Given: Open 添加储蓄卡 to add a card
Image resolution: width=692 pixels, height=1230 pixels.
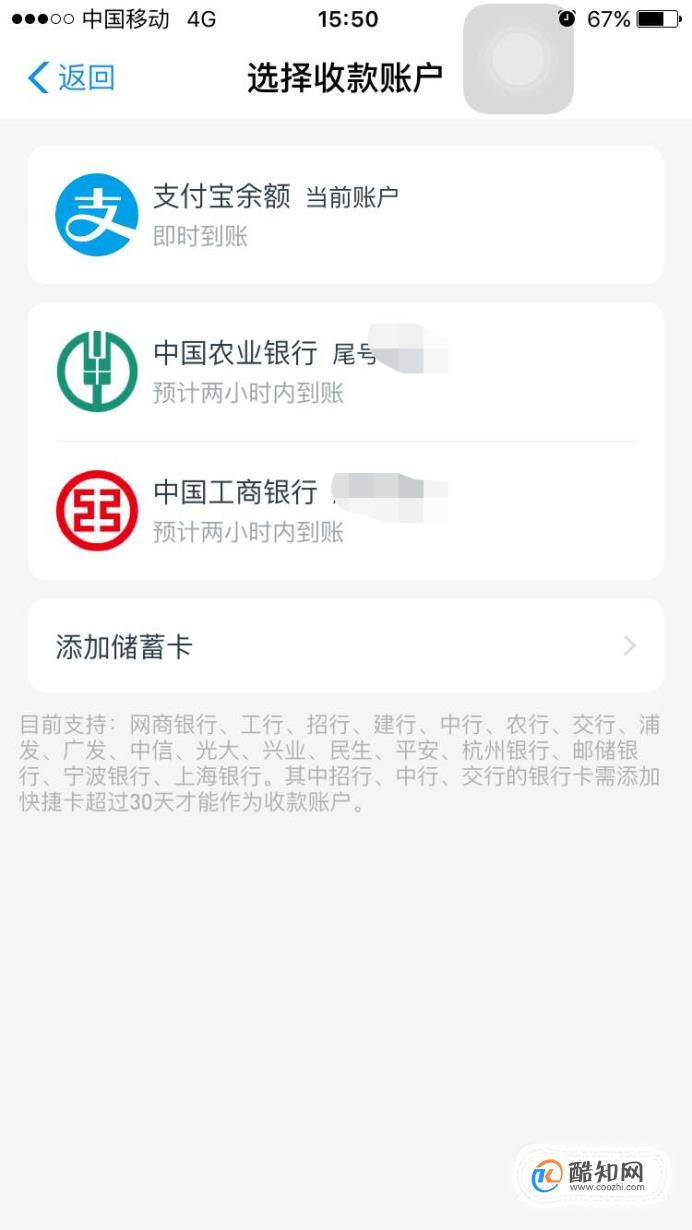Looking at the screenshot, I should (x=345, y=646).
